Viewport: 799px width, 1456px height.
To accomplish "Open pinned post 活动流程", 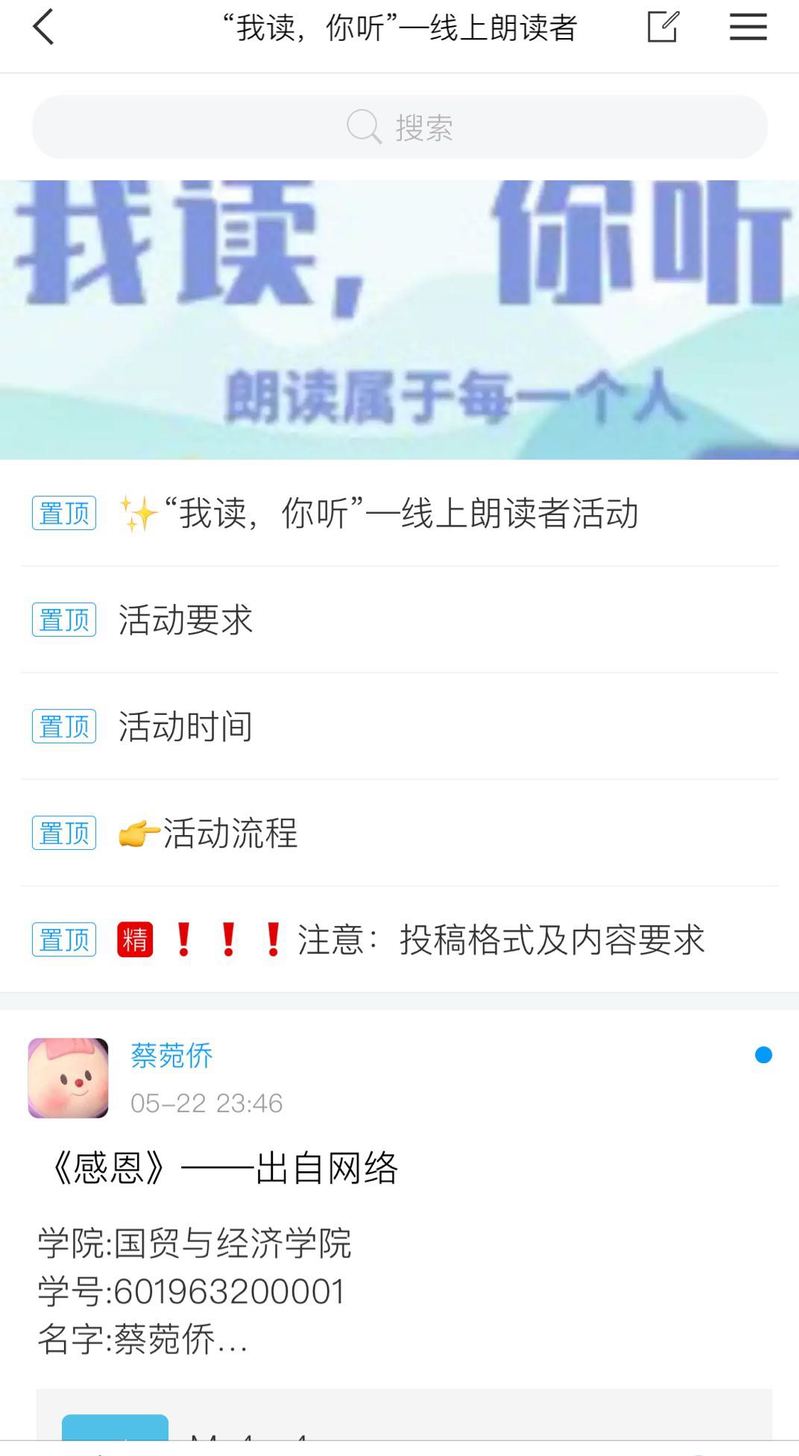I will click(x=230, y=833).
